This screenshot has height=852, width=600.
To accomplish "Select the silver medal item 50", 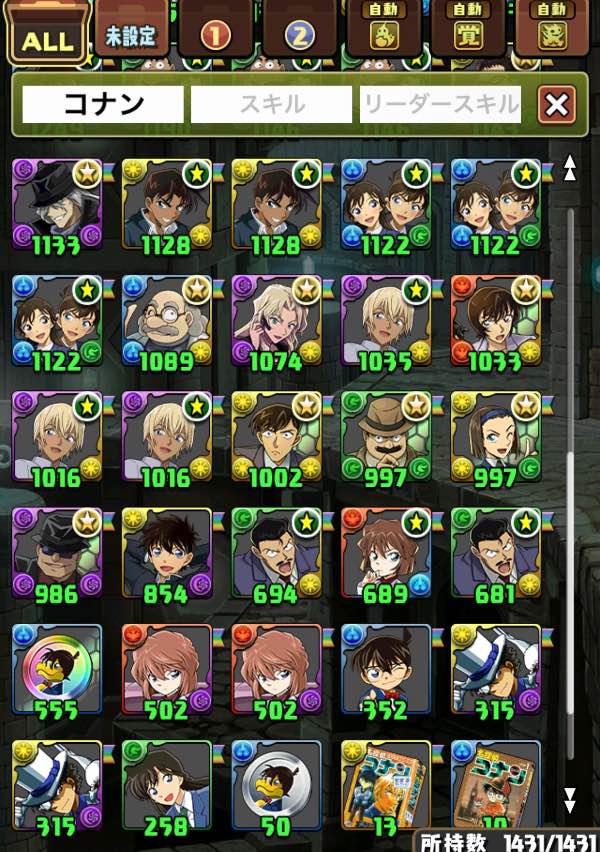I will pyautogui.click(x=275, y=786).
